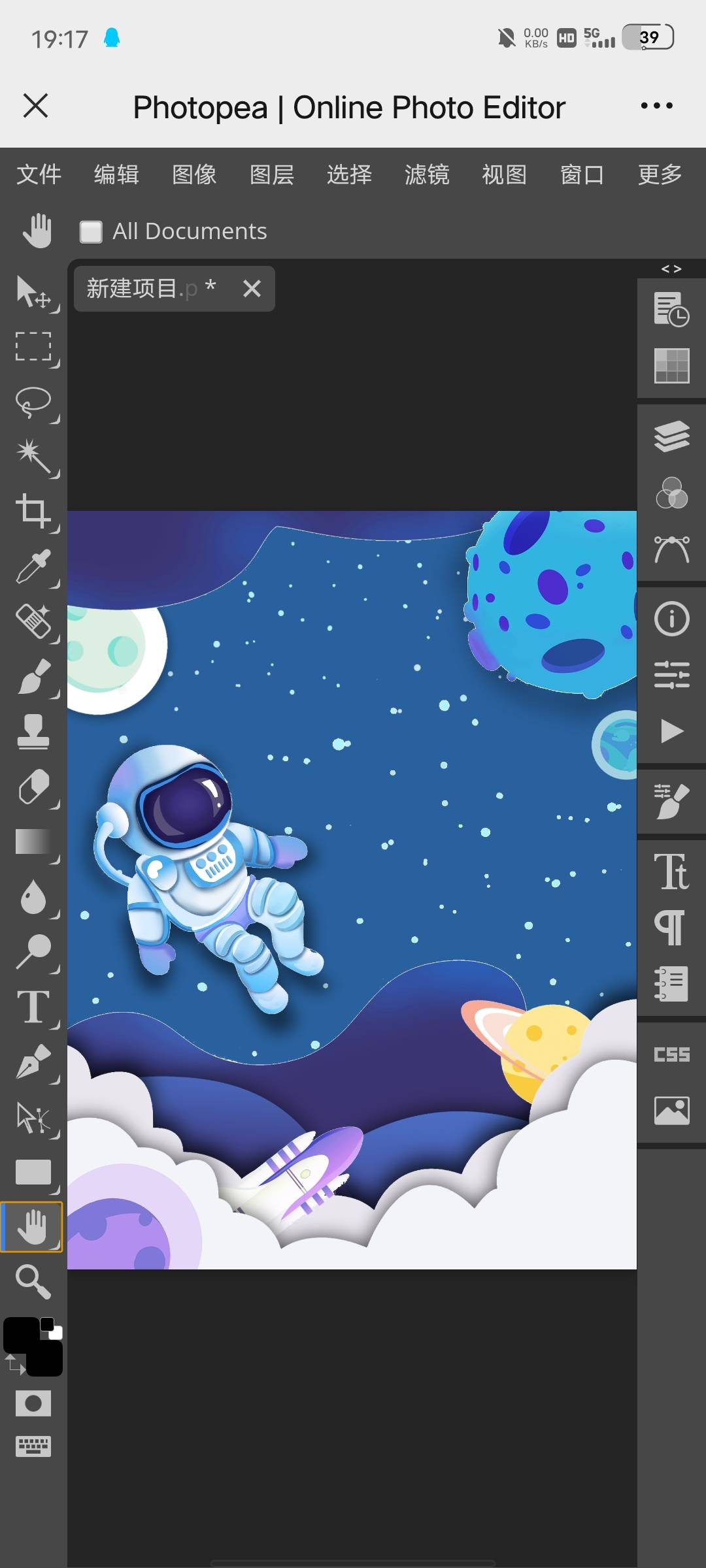Select the crop tool

[34, 512]
